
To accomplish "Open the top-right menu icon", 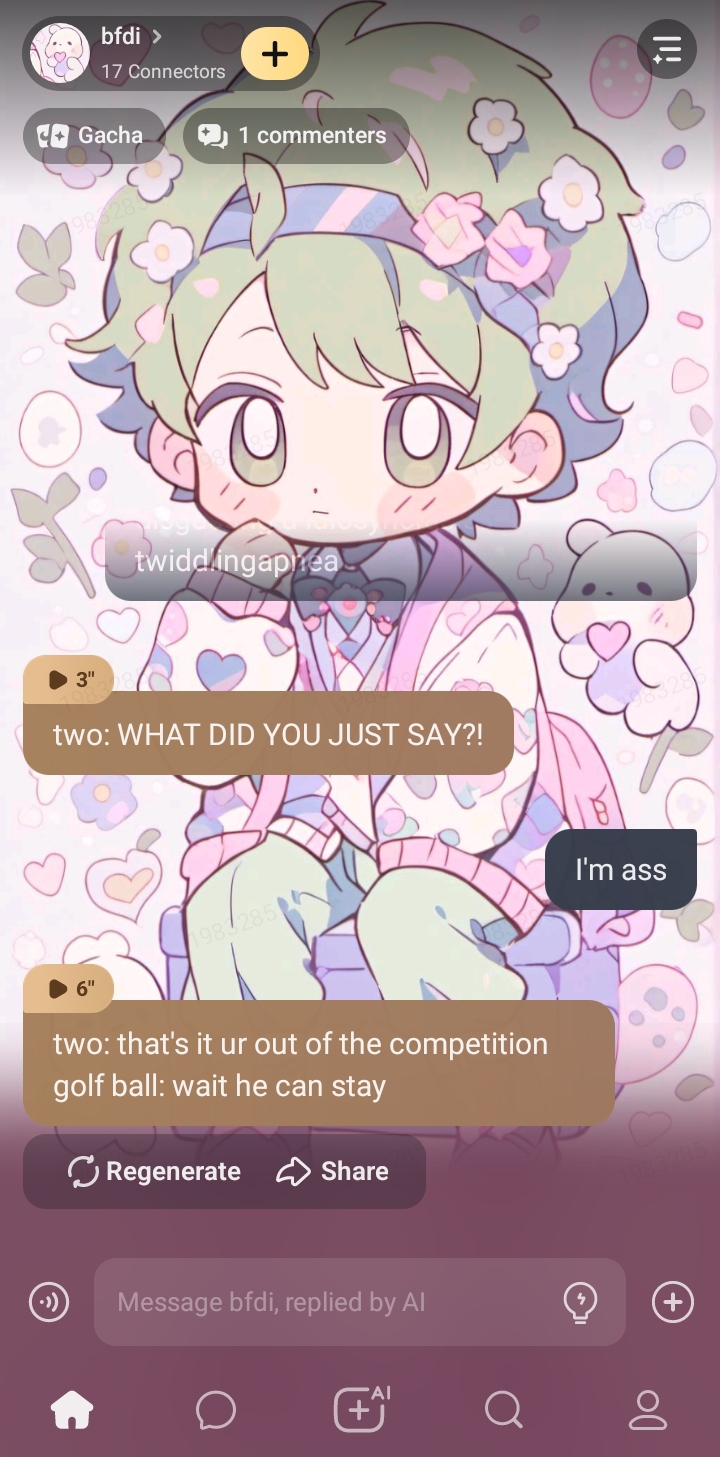I will point(666,49).
